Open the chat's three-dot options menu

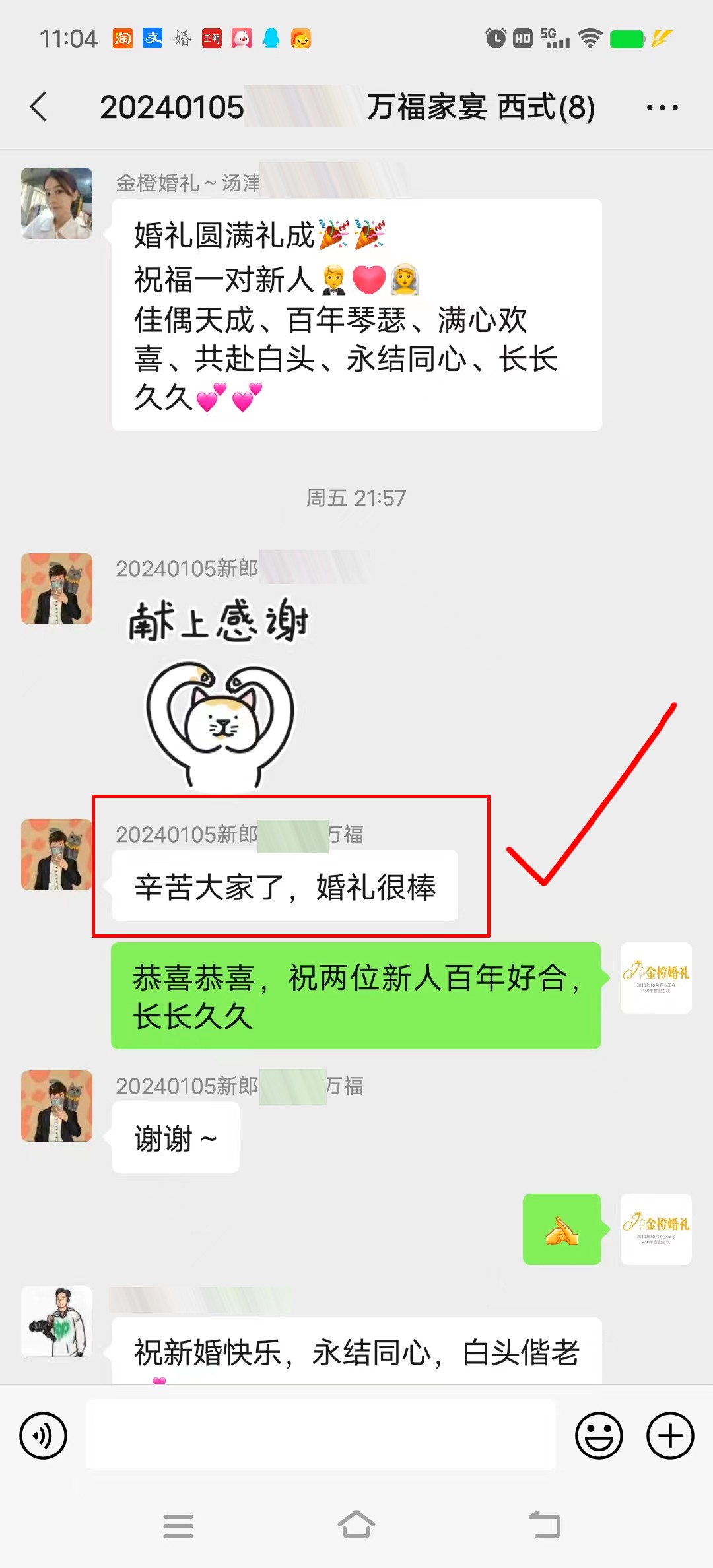point(662,108)
